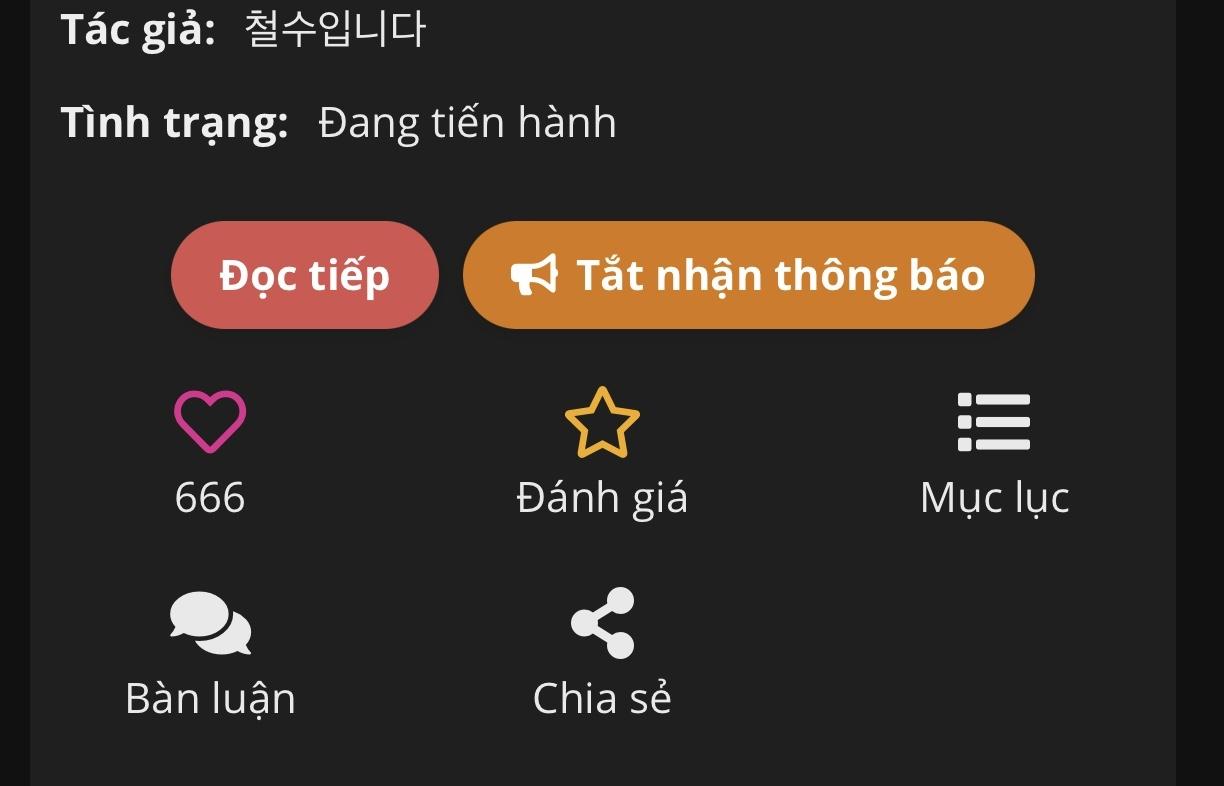Rate the story via Đánh giá star

click(x=602, y=424)
